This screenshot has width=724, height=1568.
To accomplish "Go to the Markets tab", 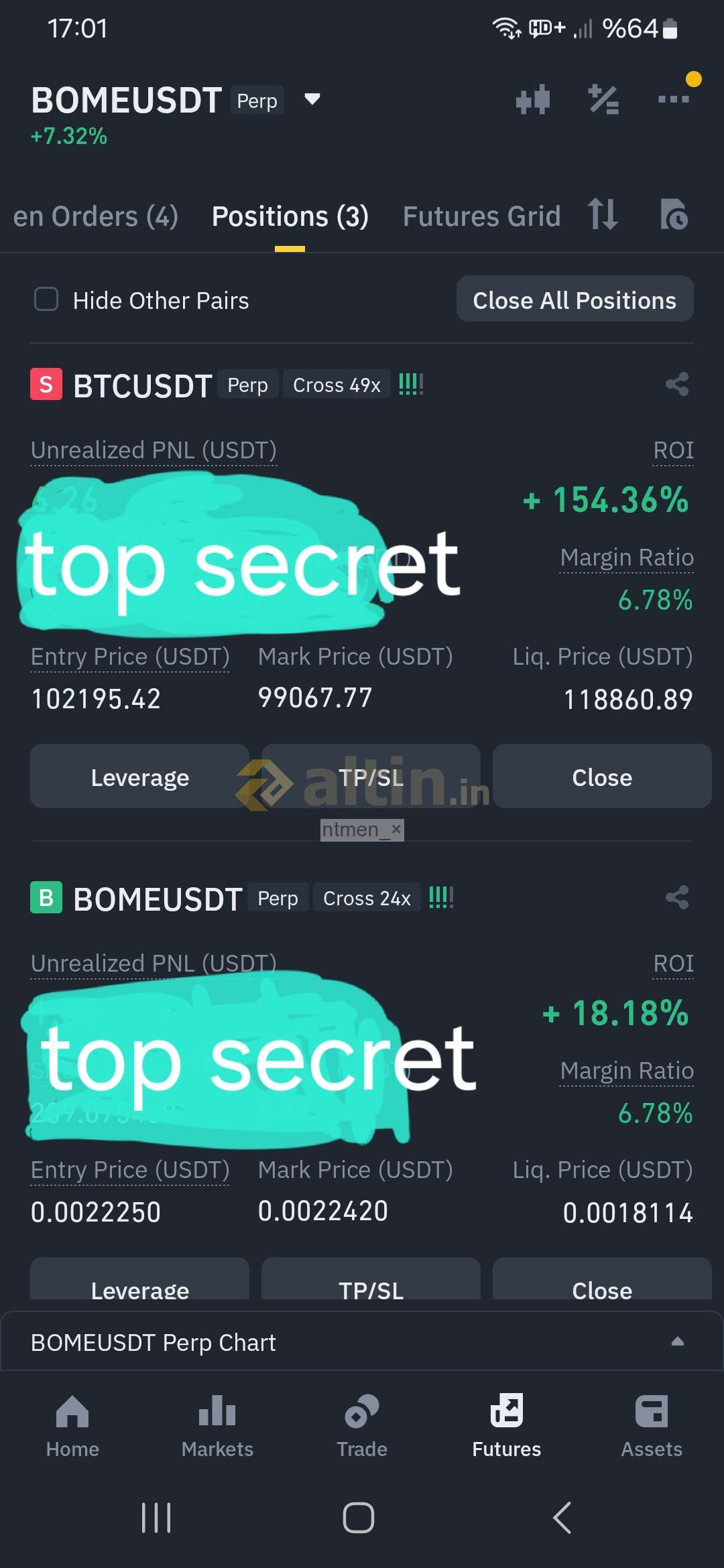I will (217, 1426).
